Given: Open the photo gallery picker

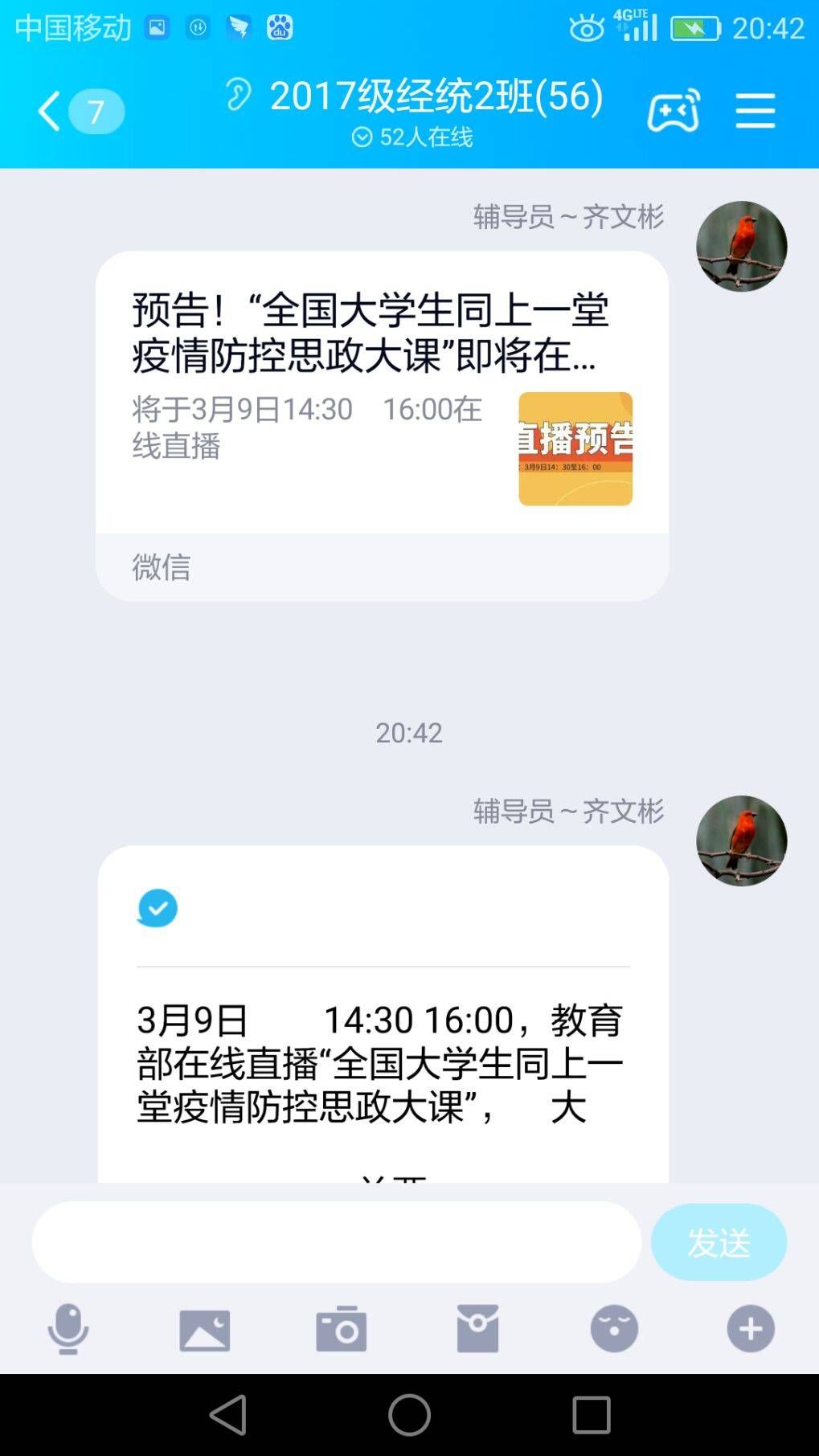Looking at the screenshot, I should (x=205, y=1329).
